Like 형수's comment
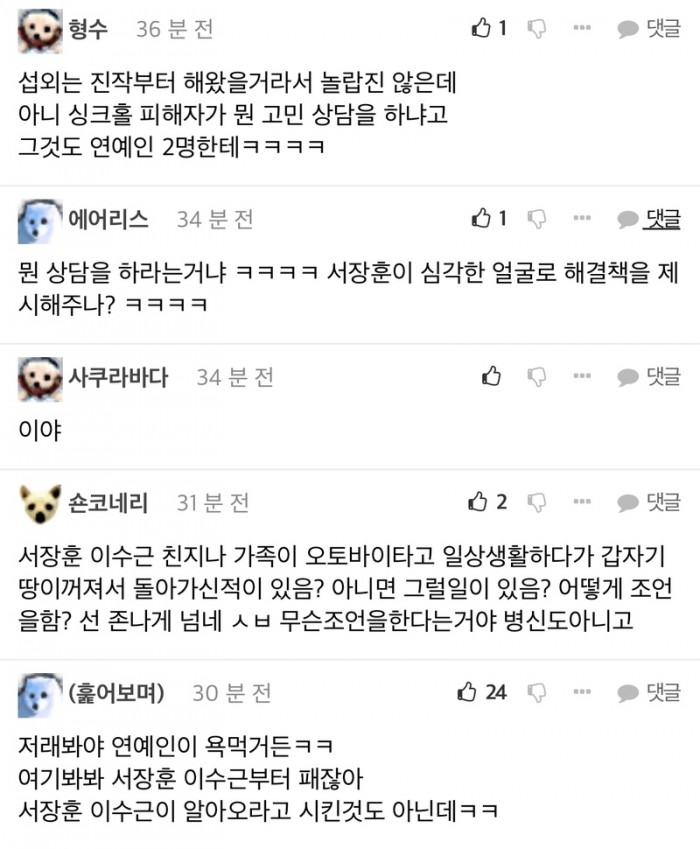 [x=481, y=28]
